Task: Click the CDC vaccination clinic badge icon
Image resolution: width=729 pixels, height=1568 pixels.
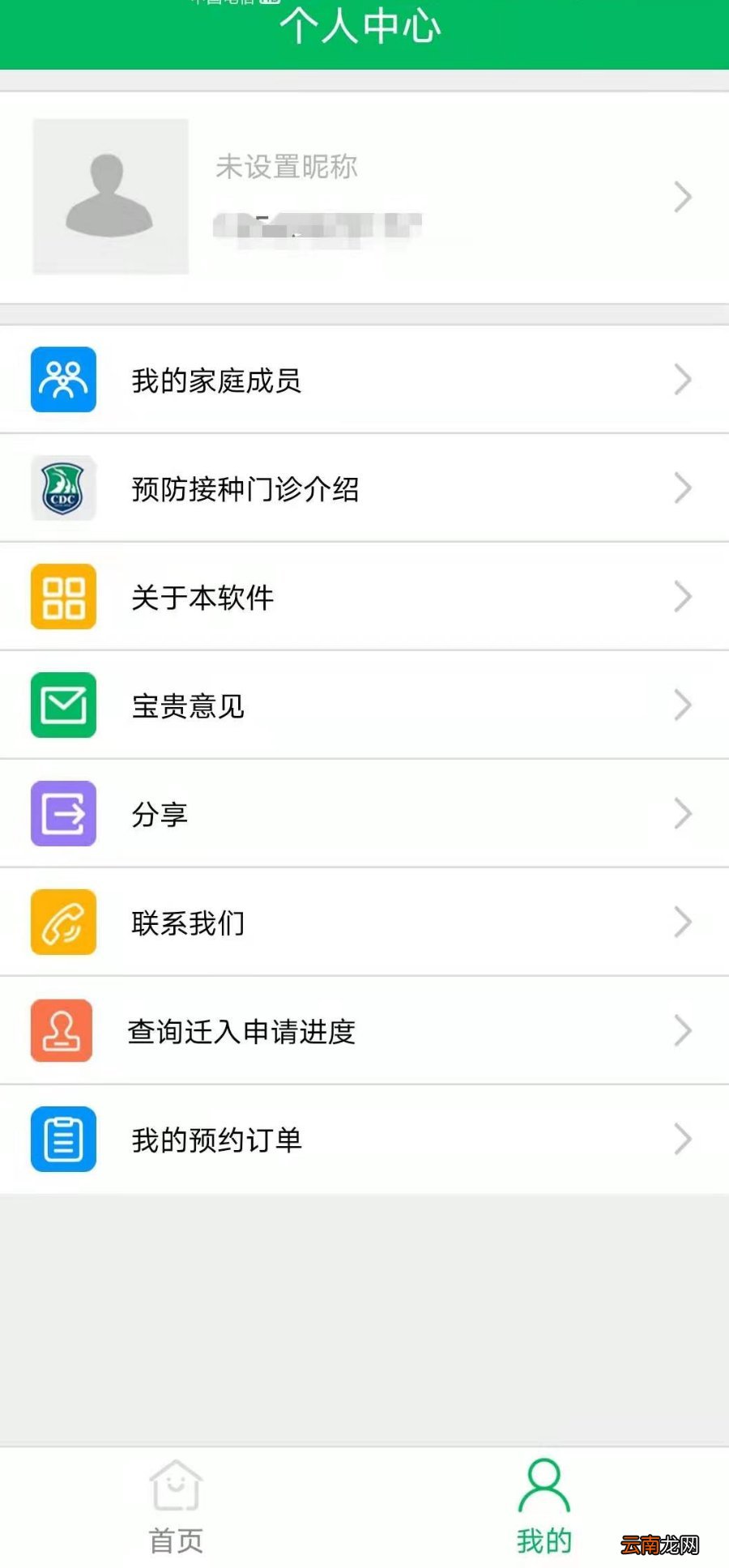Action: 62,488
